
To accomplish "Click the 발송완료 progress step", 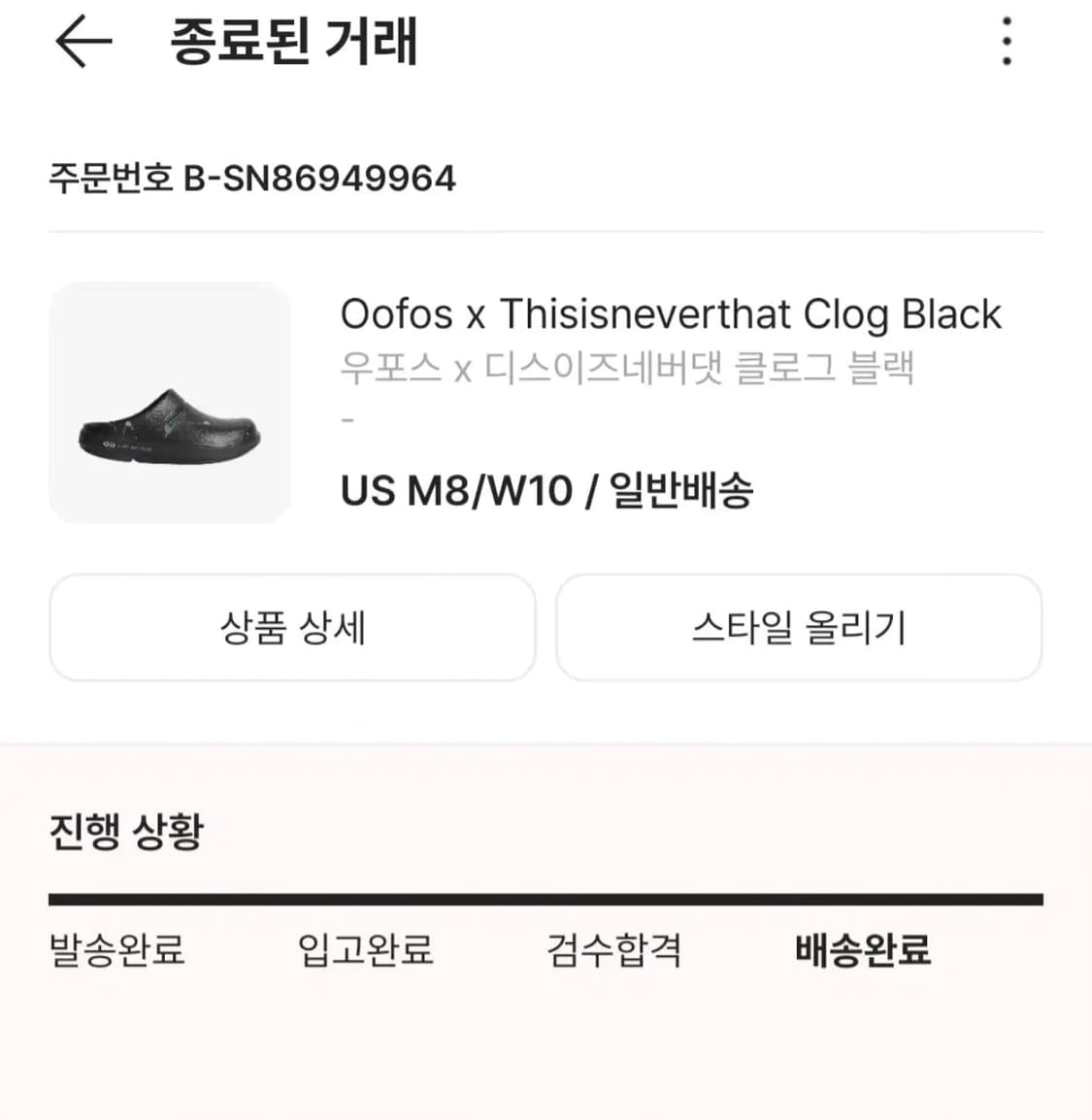I will [x=118, y=952].
